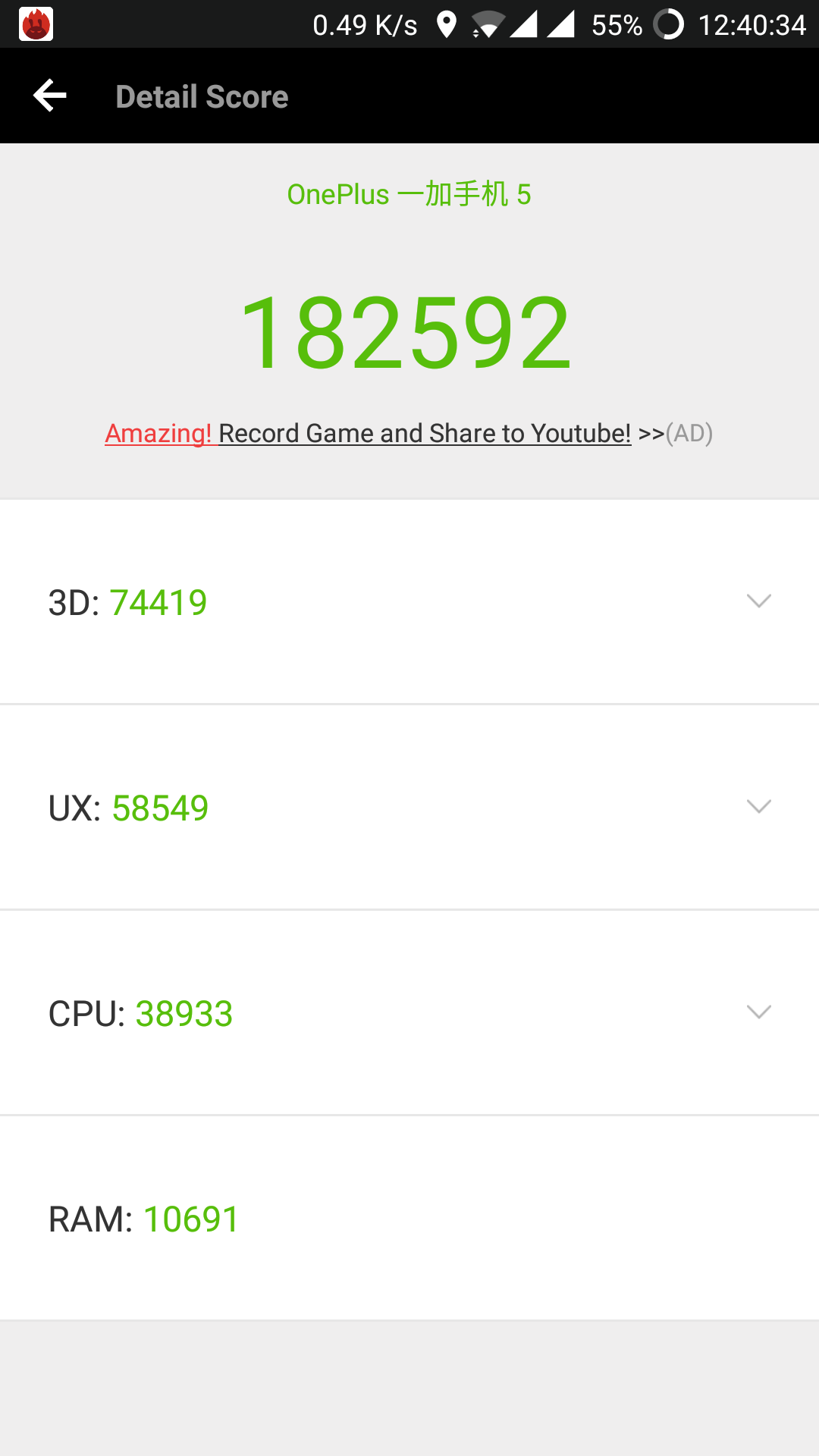
Task: Open the Record Game and Share ad link
Action: [x=409, y=434]
